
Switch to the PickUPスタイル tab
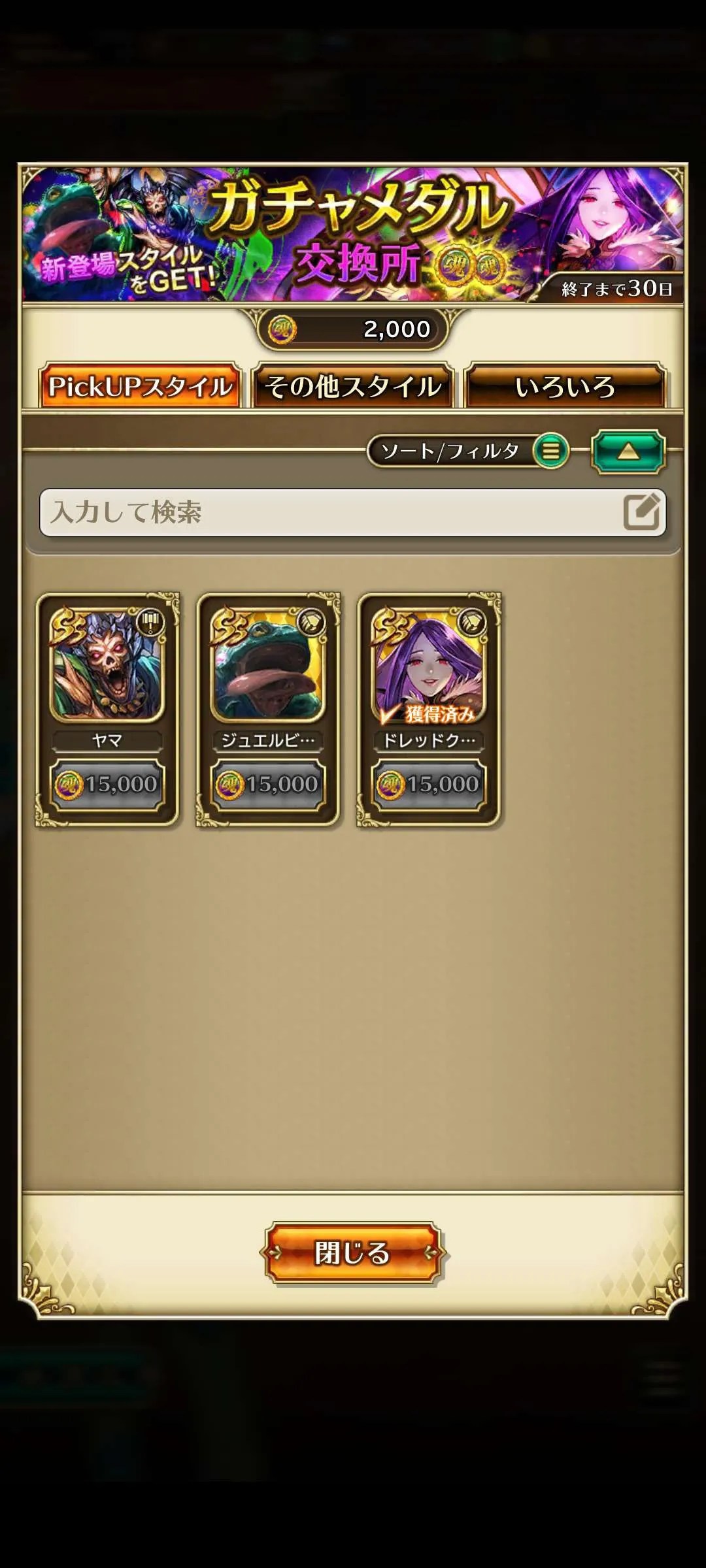coord(140,386)
